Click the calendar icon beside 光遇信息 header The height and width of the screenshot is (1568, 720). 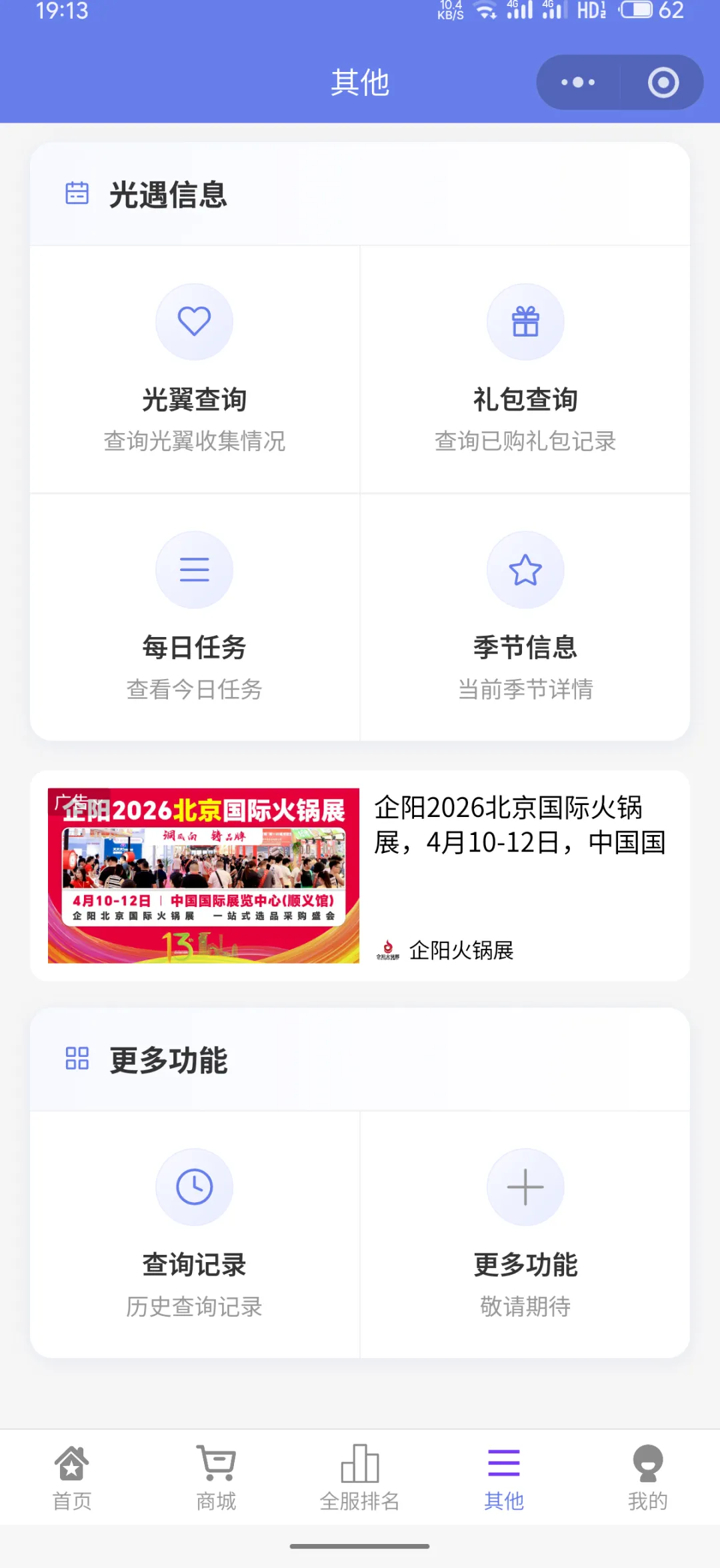76,194
